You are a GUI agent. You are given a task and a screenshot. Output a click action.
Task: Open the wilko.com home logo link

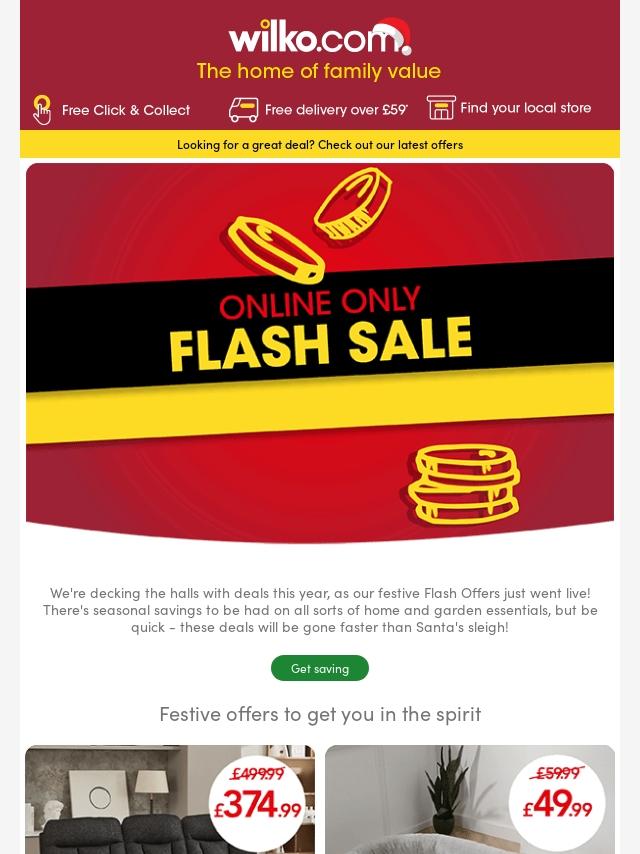click(x=318, y=38)
